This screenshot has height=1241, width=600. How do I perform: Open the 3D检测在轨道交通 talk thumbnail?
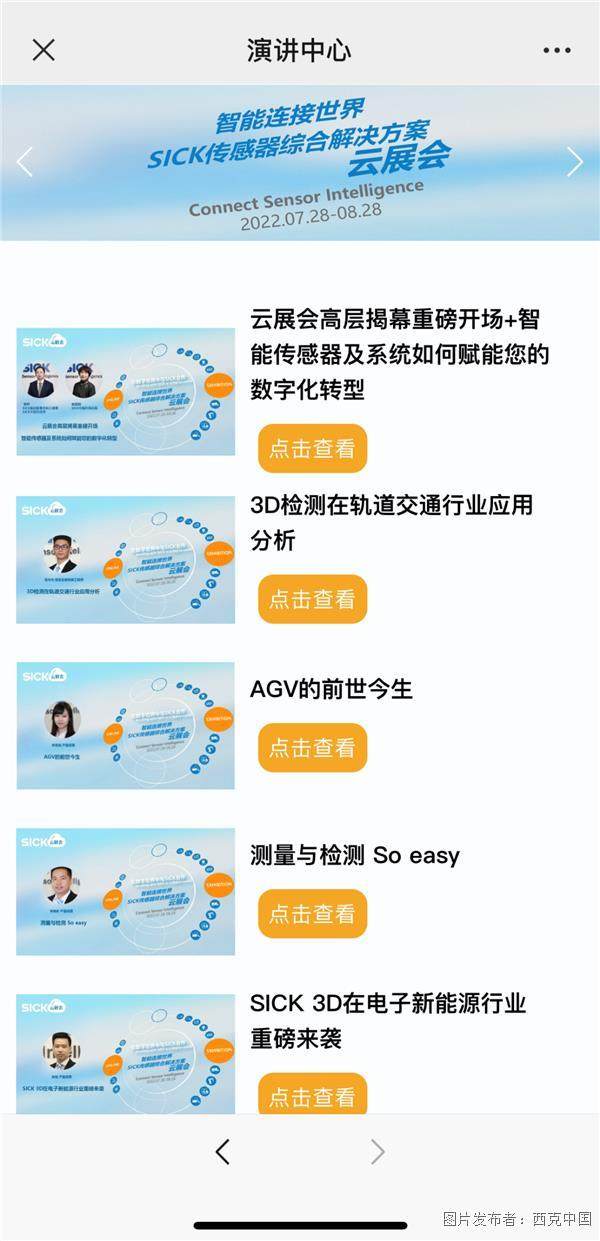126,560
